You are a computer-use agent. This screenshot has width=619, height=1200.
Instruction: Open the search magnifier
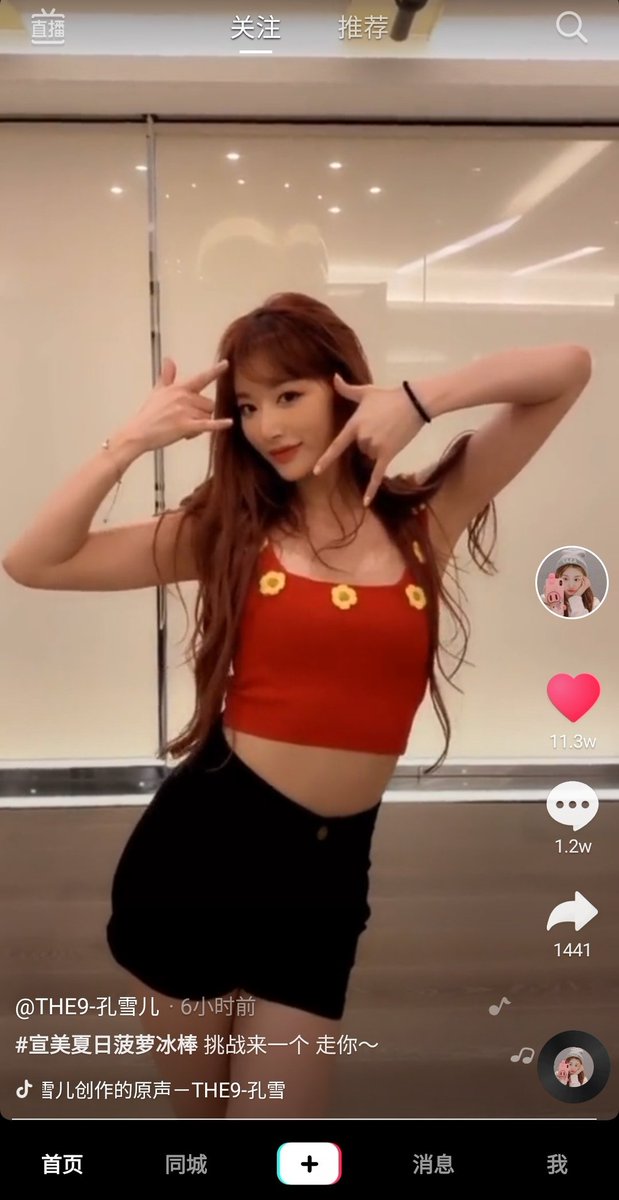coord(571,27)
